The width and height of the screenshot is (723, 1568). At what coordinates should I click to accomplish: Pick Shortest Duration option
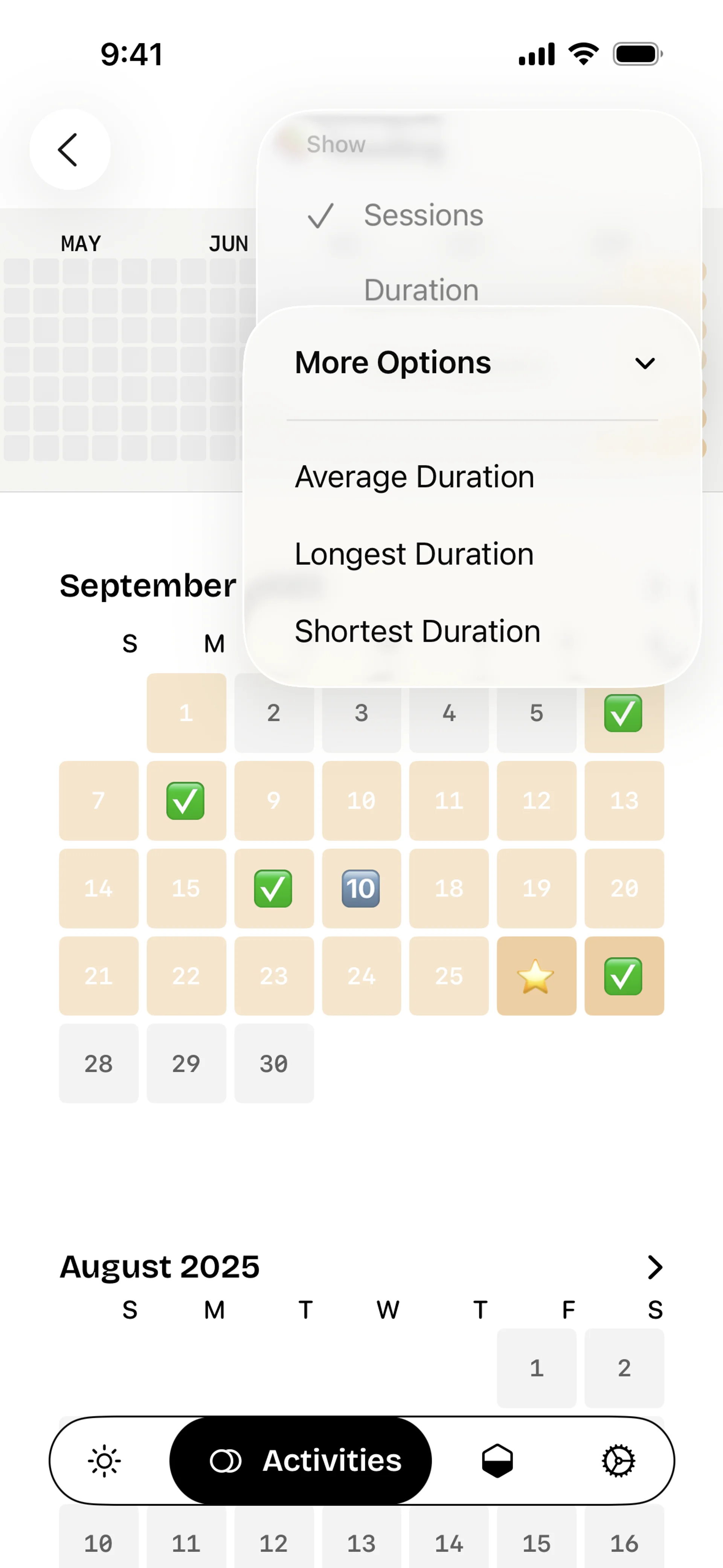(x=418, y=631)
